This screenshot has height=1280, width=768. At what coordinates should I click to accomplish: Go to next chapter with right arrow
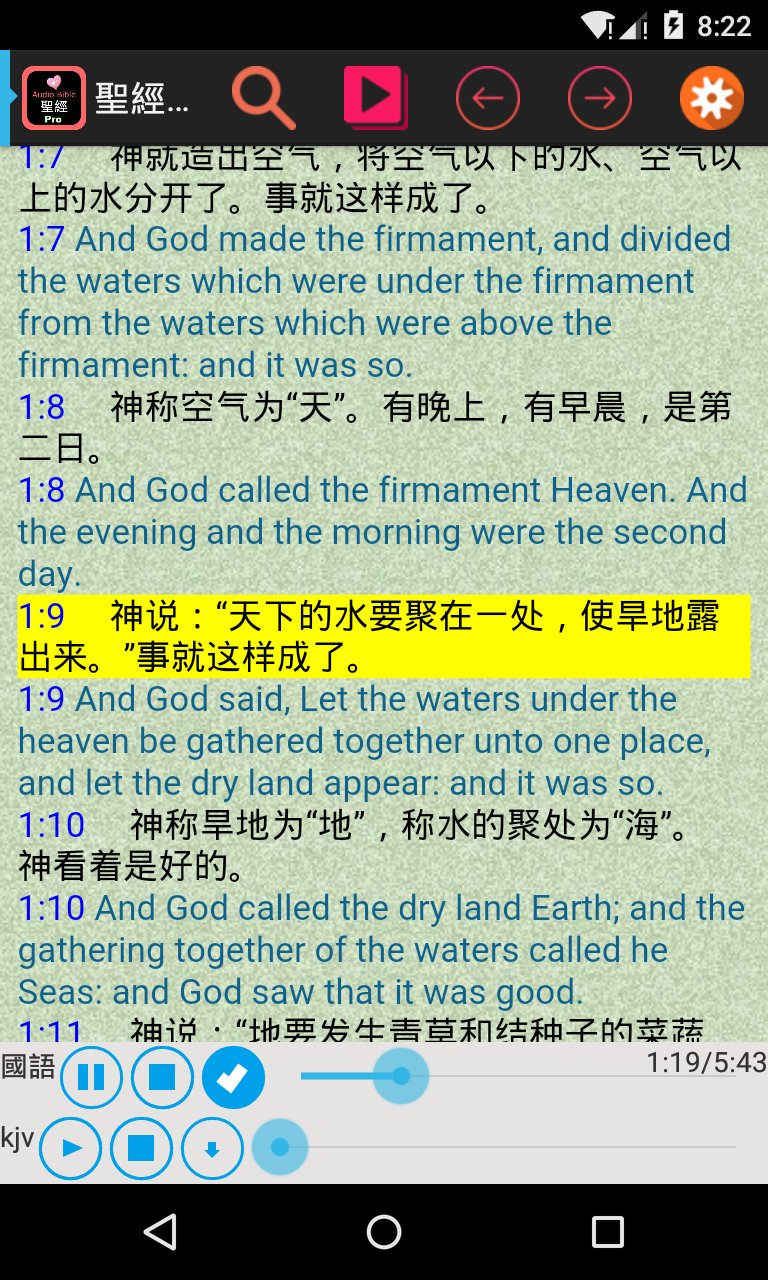(x=600, y=98)
